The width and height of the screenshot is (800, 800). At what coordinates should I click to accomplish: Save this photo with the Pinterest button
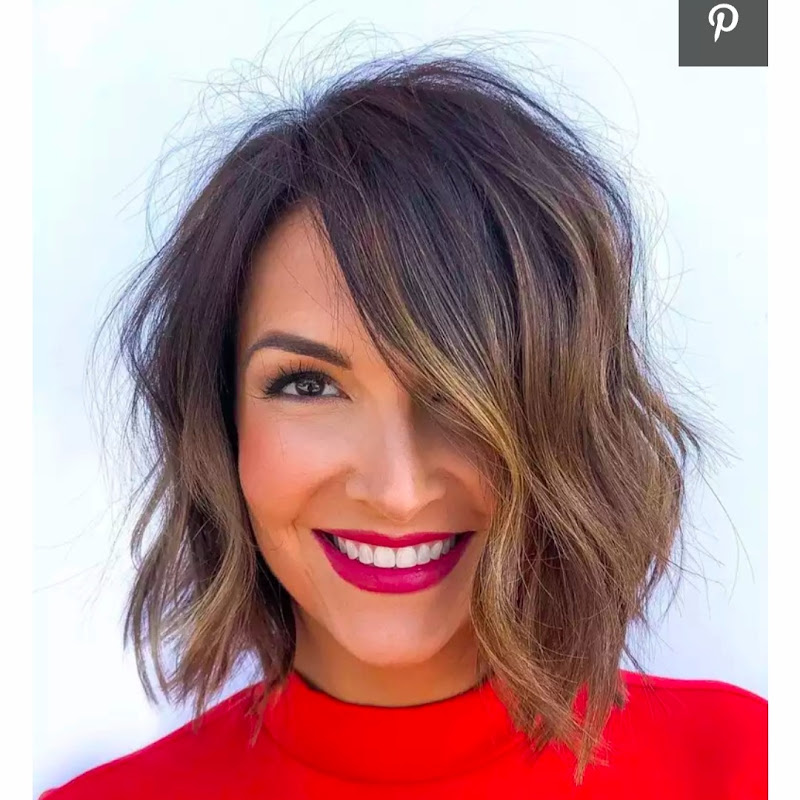(x=723, y=32)
